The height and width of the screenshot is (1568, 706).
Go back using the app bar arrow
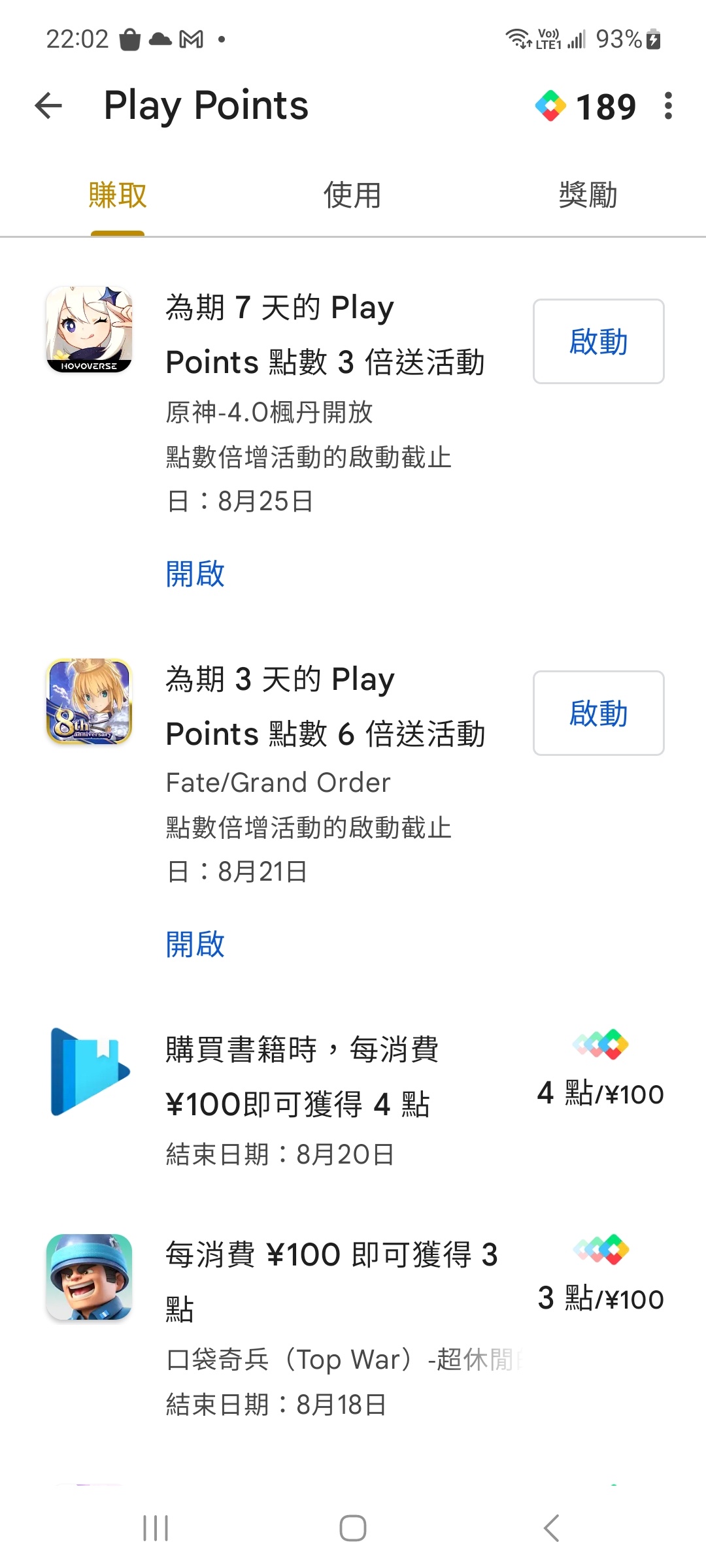48,106
